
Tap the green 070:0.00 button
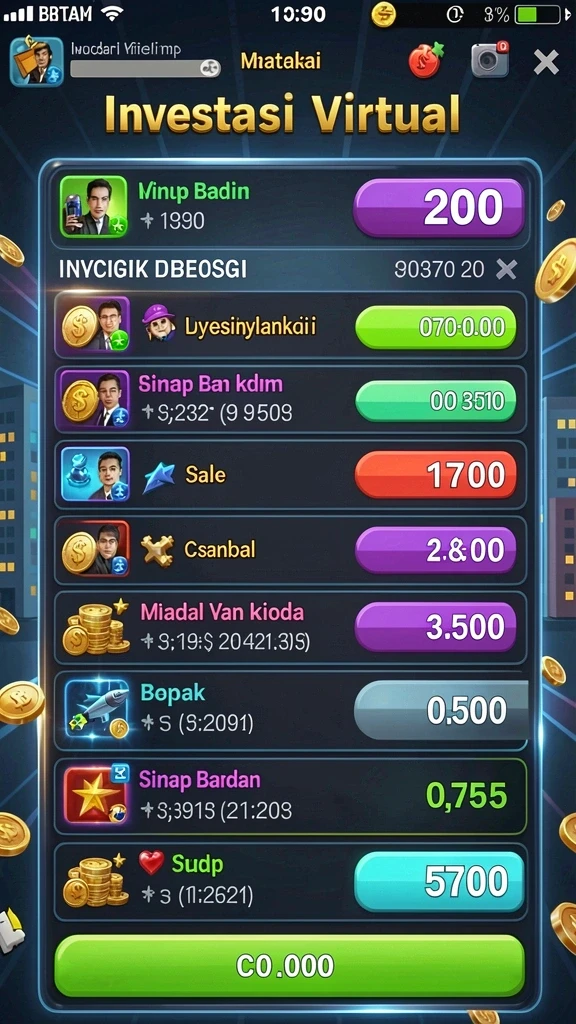(x=436, y=327)
